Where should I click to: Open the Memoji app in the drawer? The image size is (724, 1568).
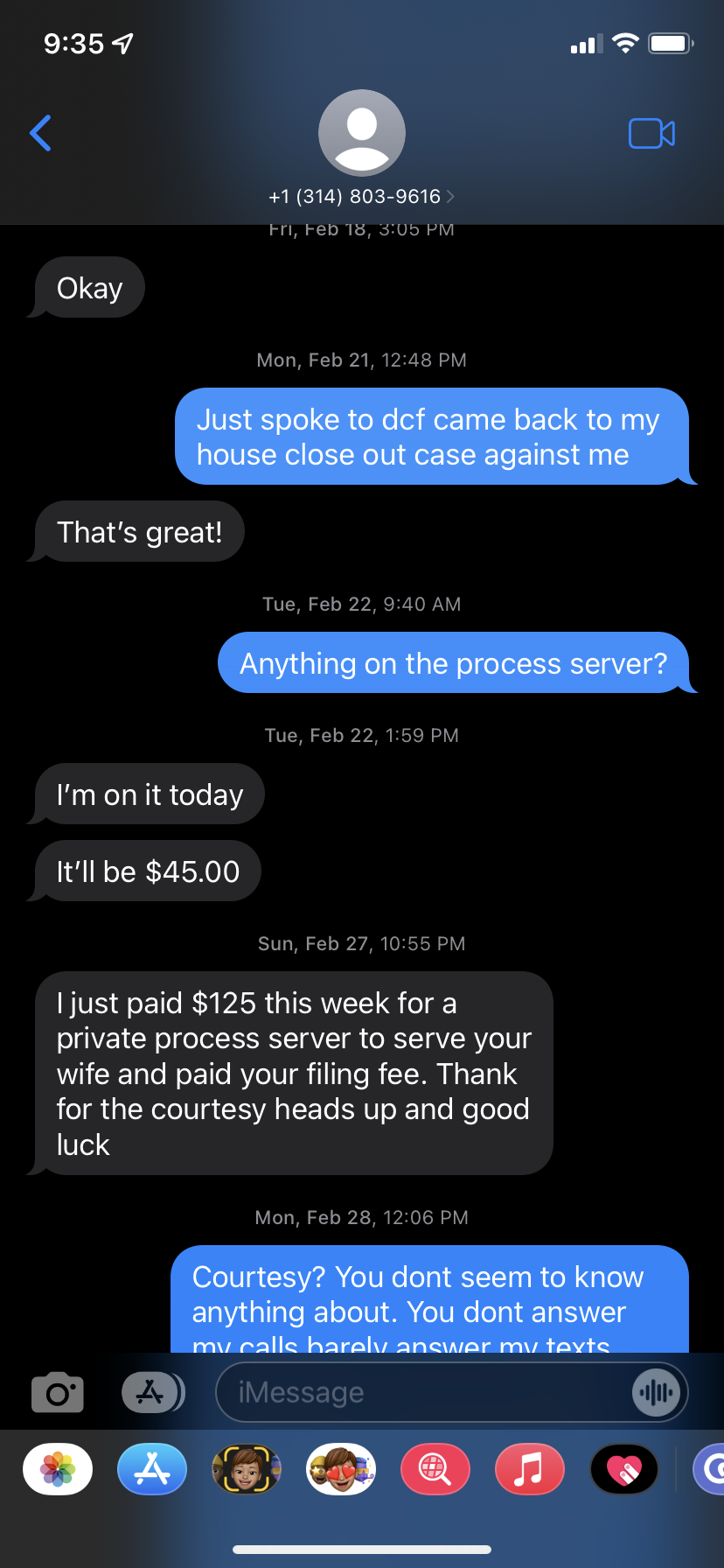click(247, 1469)
